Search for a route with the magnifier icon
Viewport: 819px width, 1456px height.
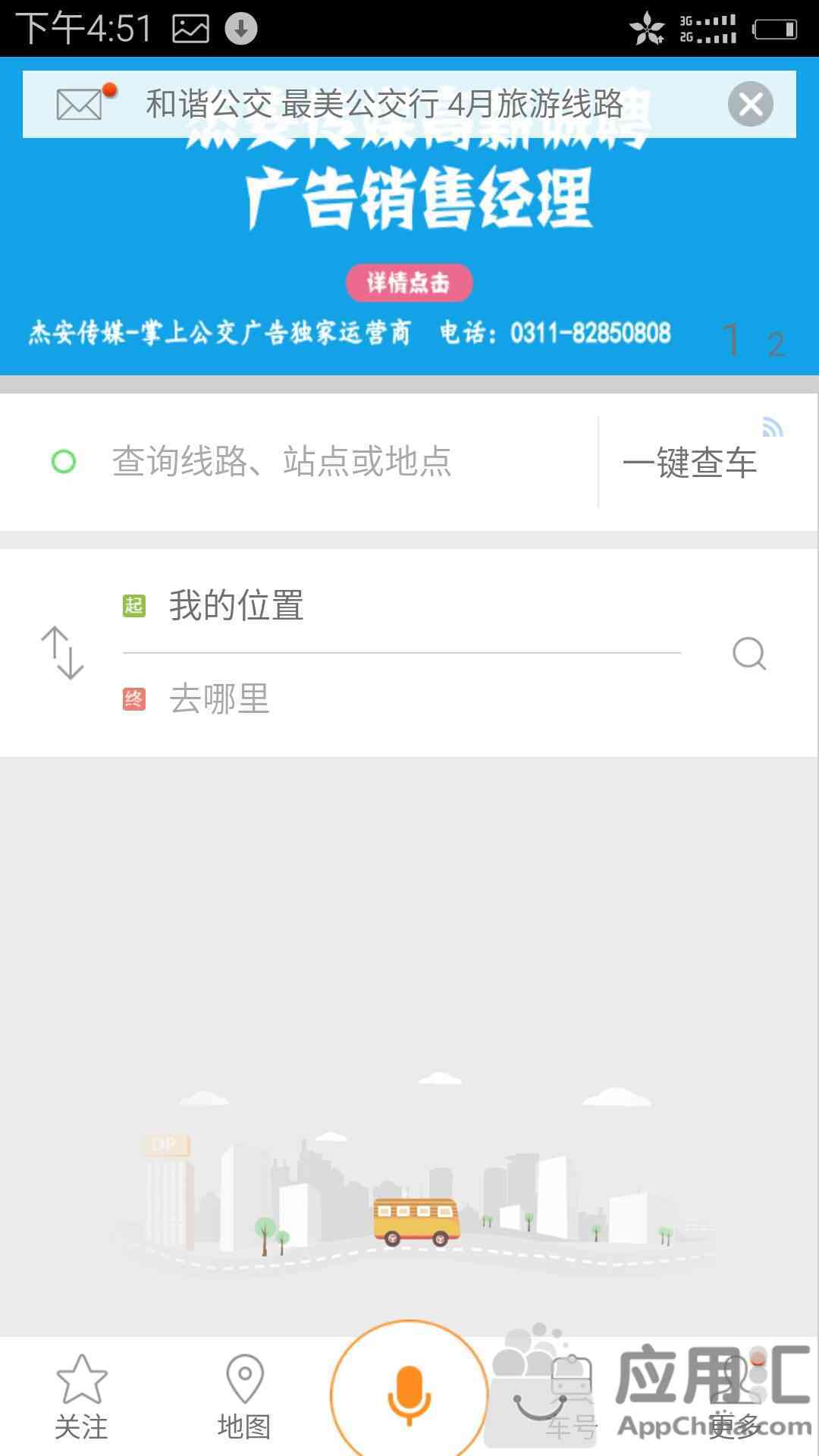tap(749, 653)
